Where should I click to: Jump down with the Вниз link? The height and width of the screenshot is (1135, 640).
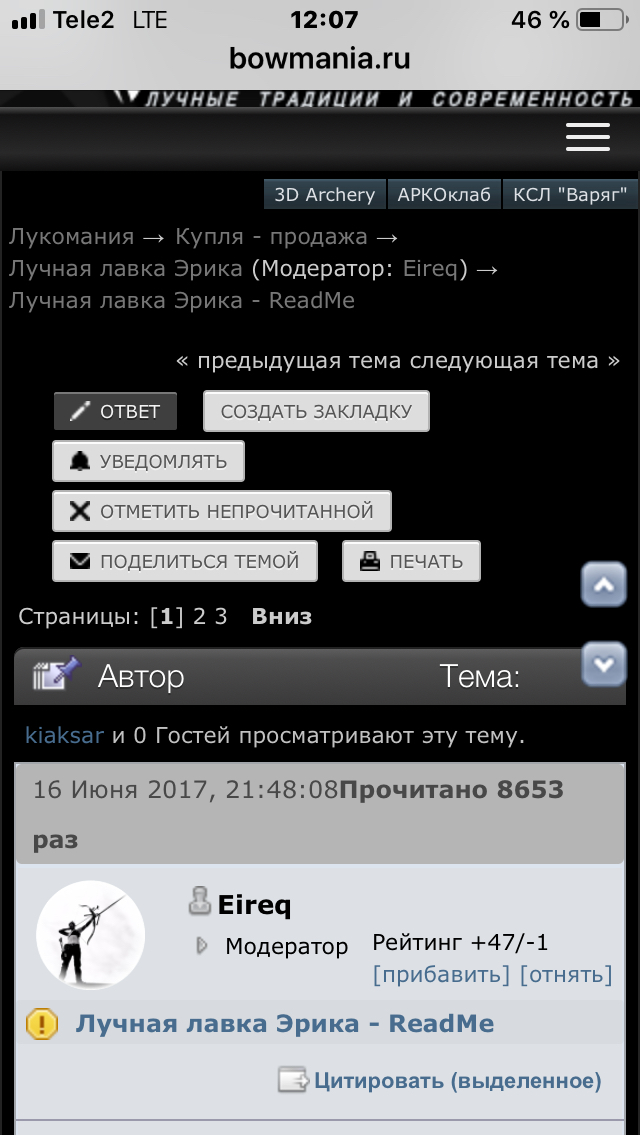pos(282,616)
